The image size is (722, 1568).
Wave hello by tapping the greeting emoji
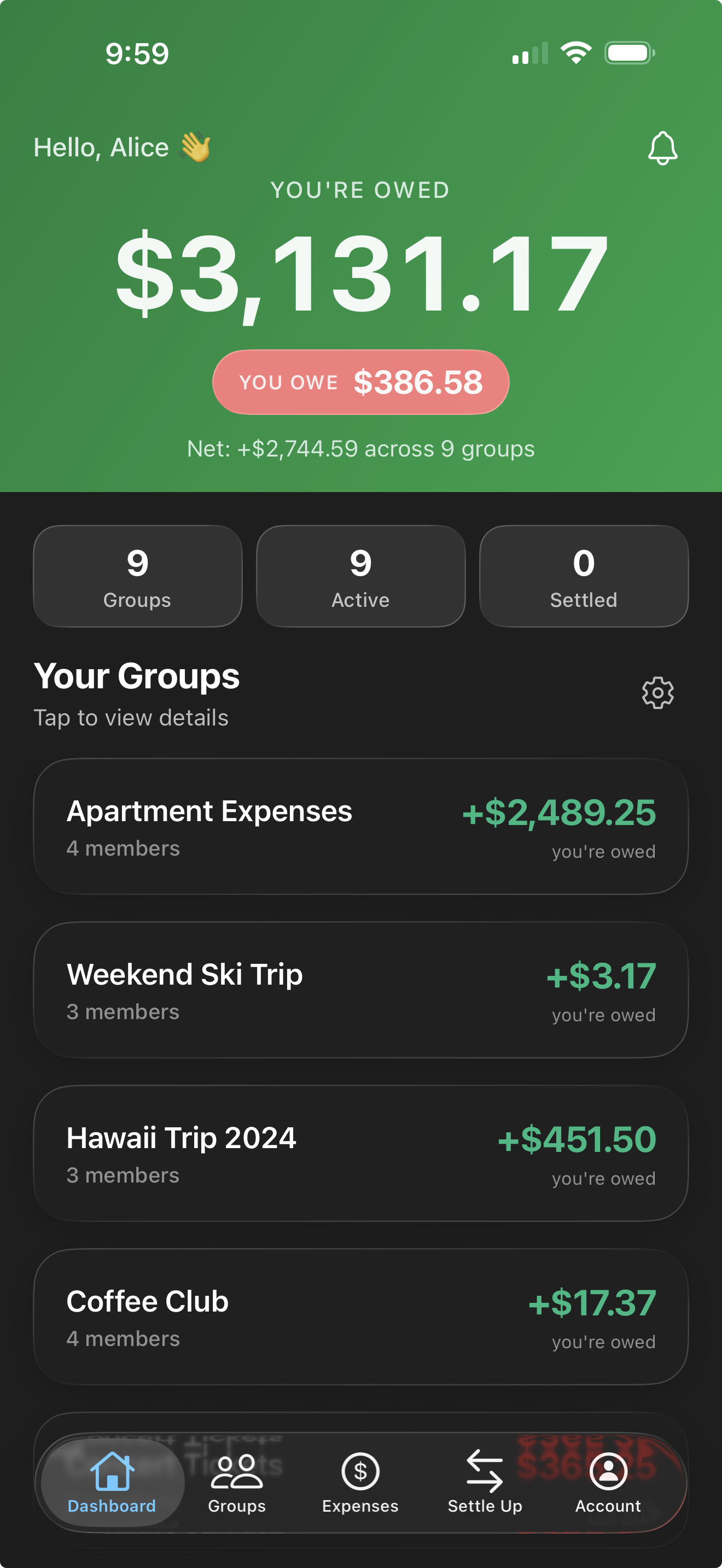point(194,147)
